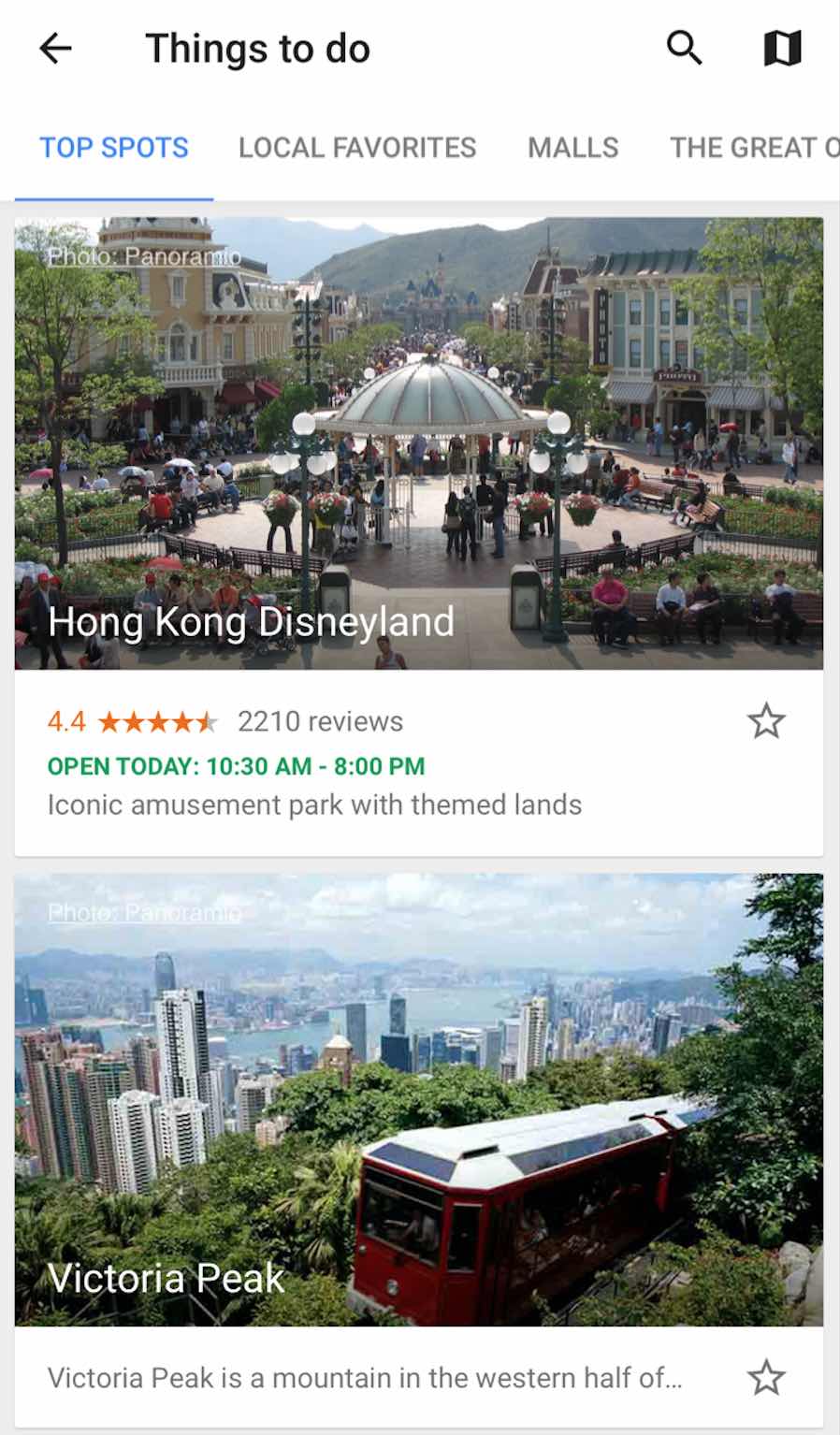The image size is (840, 1435).
Task: Save Hong Kong Disneyland with the star
Action: point(766,721)
